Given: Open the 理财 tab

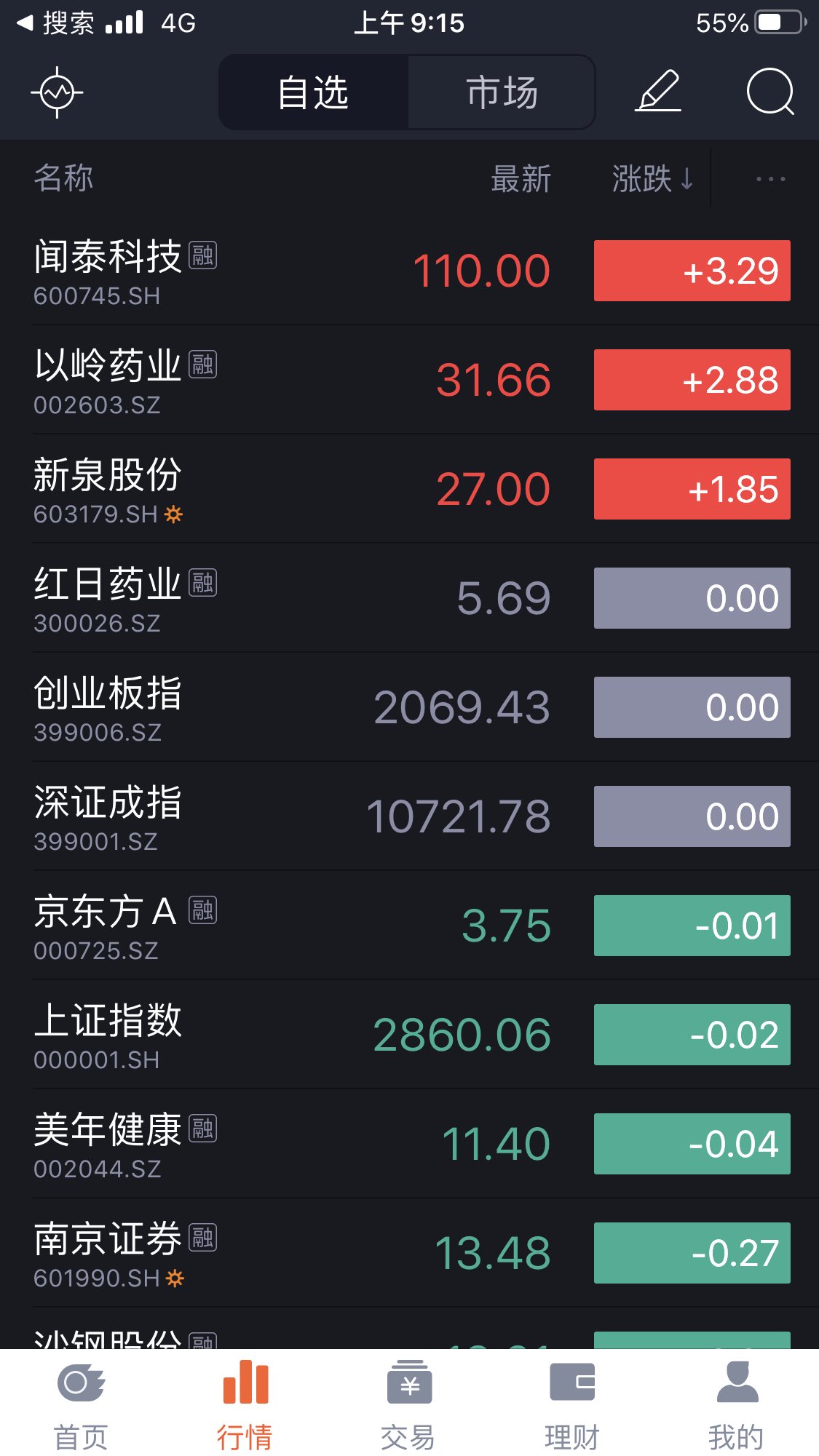Looking at the screenshot, I should pos(572,1404).
